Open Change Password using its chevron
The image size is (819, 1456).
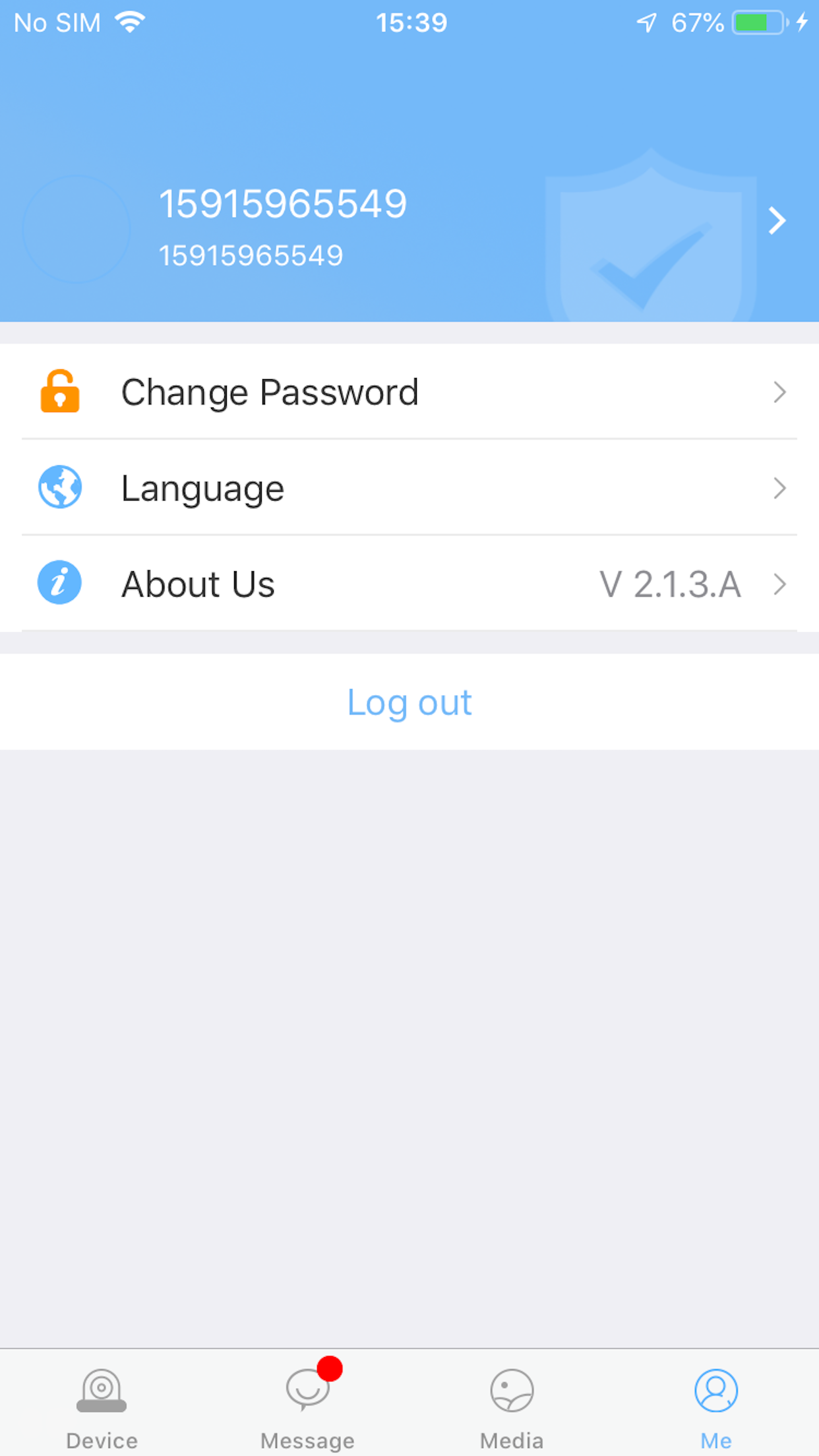780,392
